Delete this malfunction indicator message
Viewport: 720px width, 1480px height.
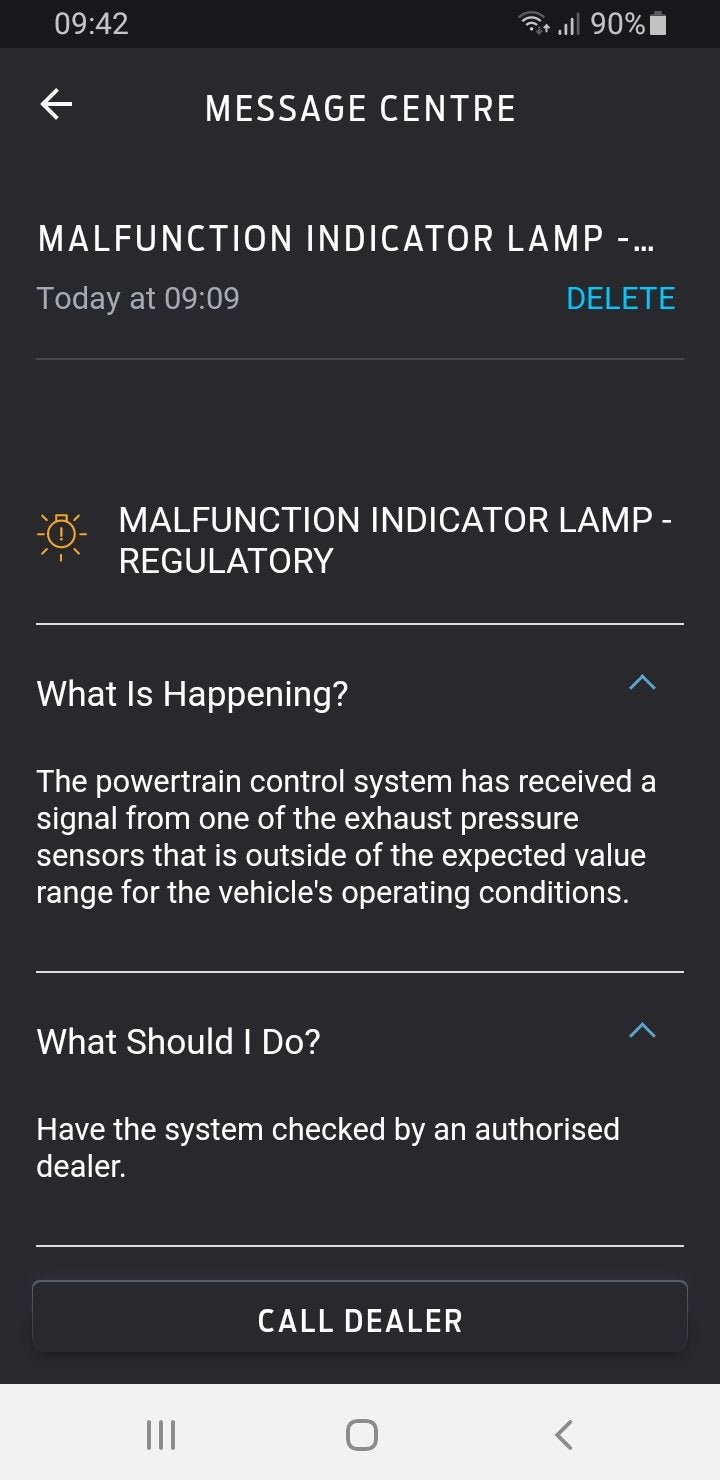tap(620, 298)
